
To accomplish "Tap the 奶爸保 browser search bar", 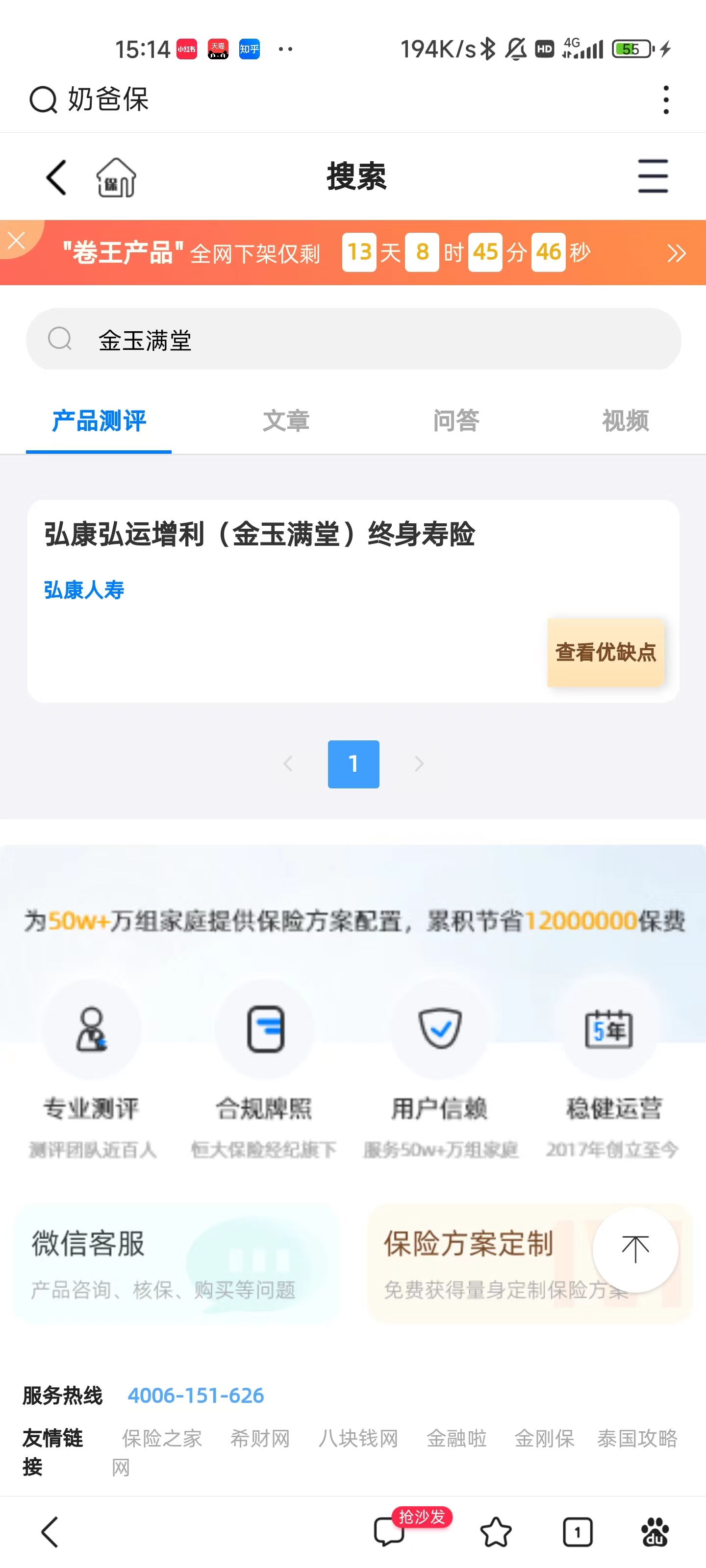I will pos(329,100).
